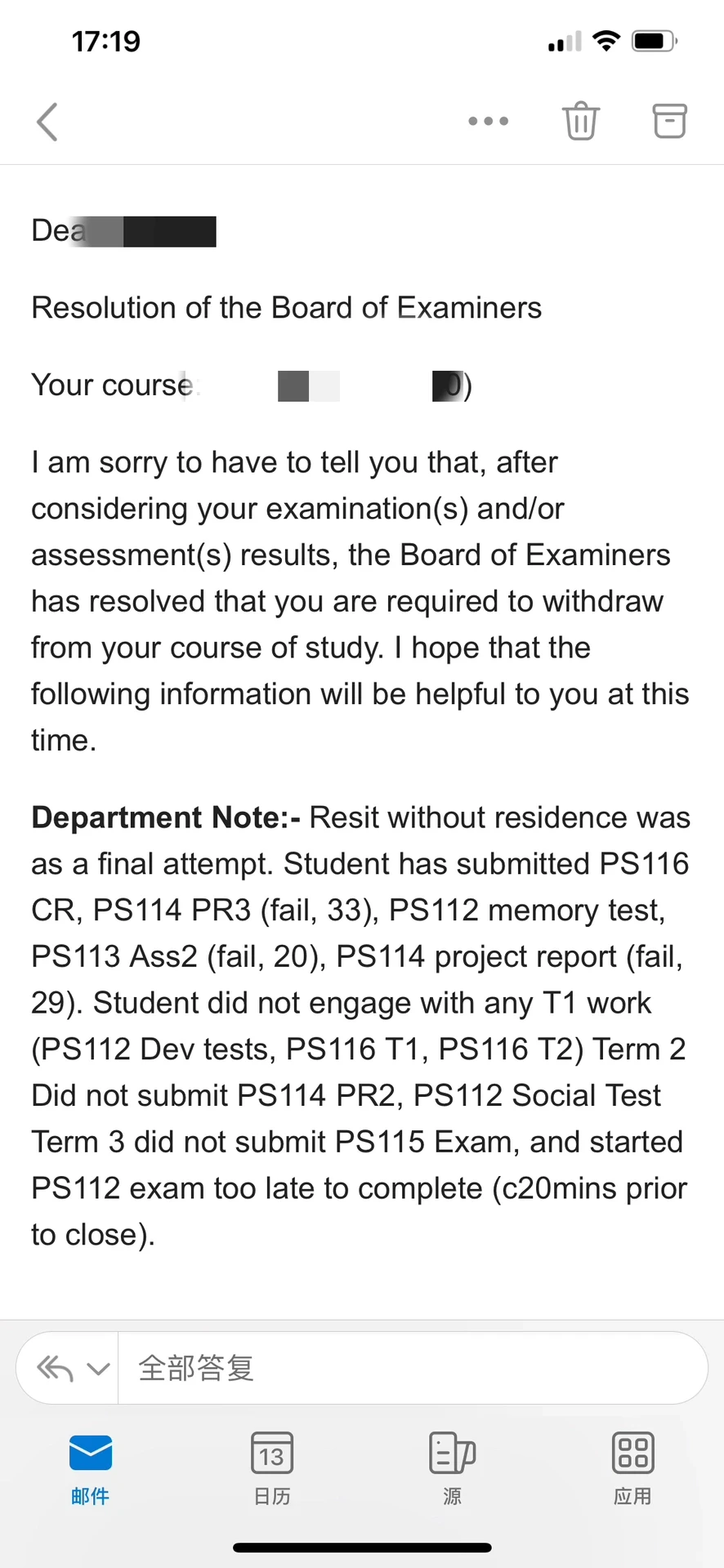Delete this email with the trash icon
The height and width of the screenshot is (1568, 724).
[x=581, y=121]
